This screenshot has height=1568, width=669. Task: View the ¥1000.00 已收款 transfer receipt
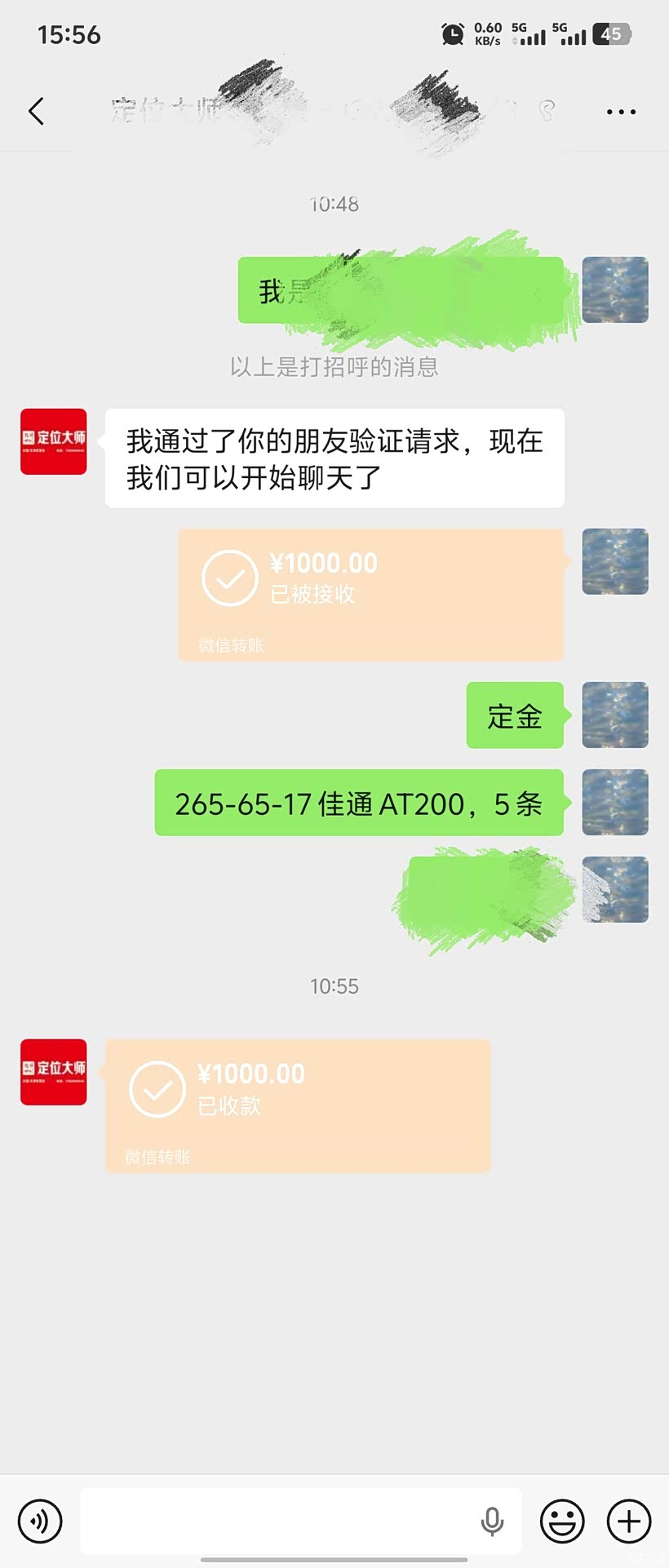tap(298, 1105)
